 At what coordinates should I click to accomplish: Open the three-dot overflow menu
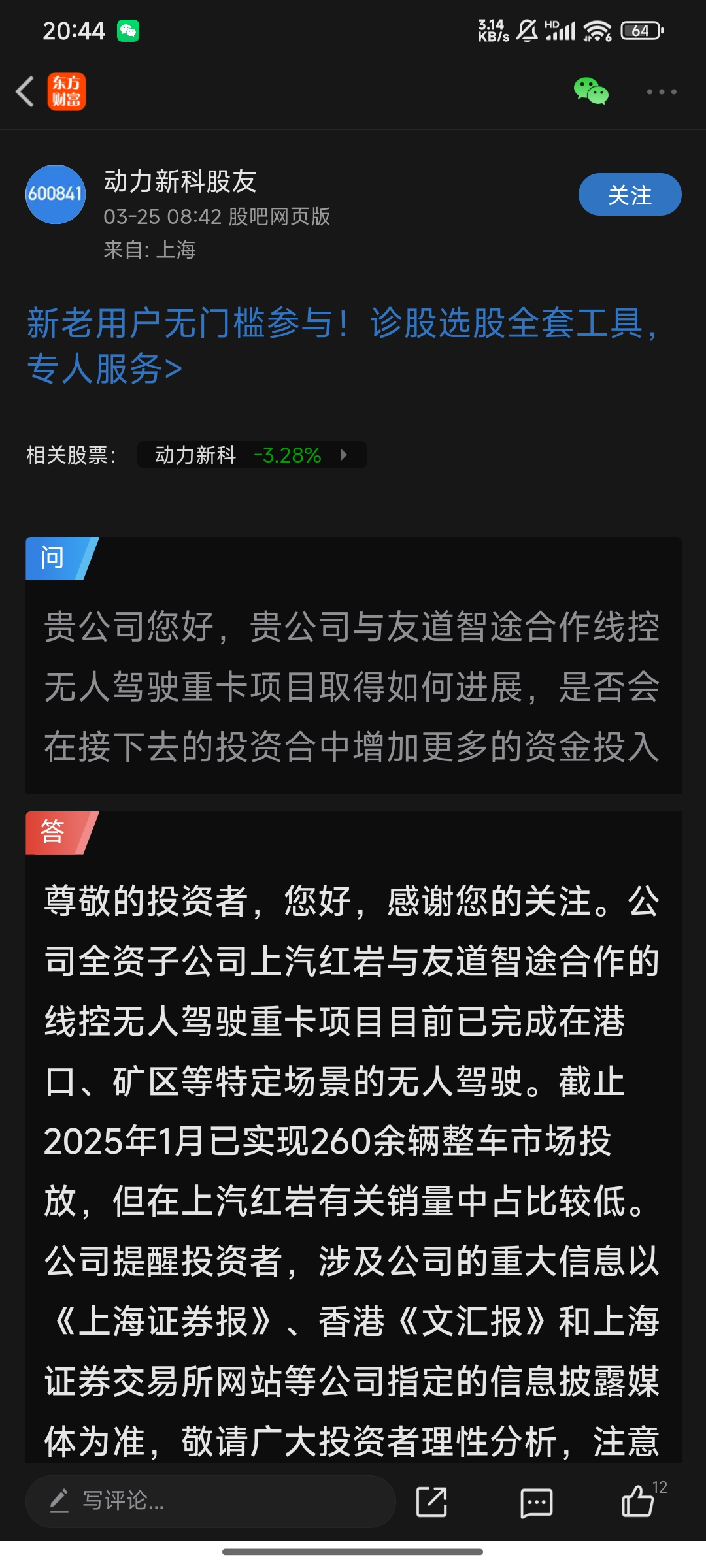pos(662,91)
